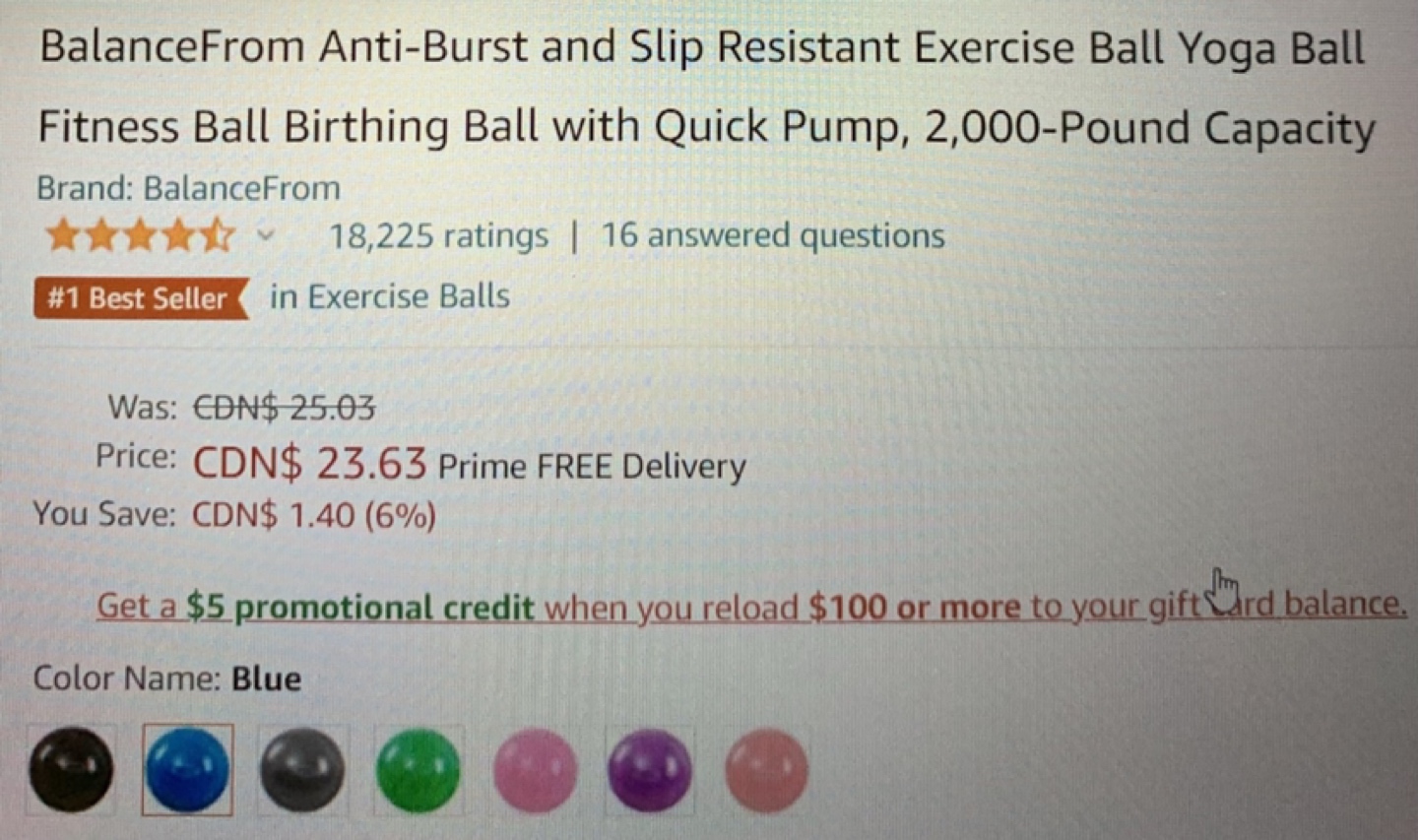Screen dimensions: 1418x840
Task: Choose the gray color swatch
Action: coord(302,770)
